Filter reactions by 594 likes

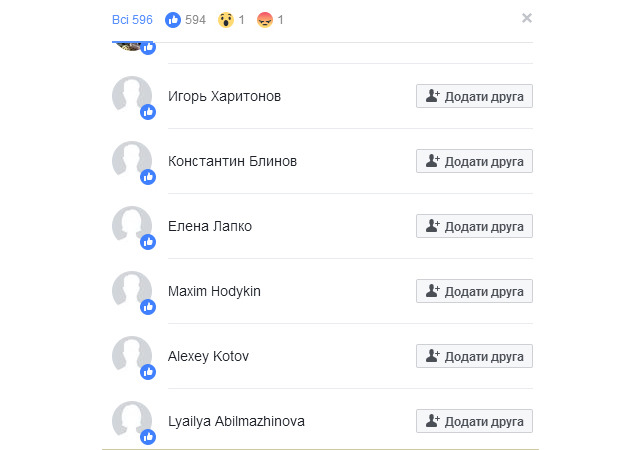pyautogui.click(x=184, y=19)
